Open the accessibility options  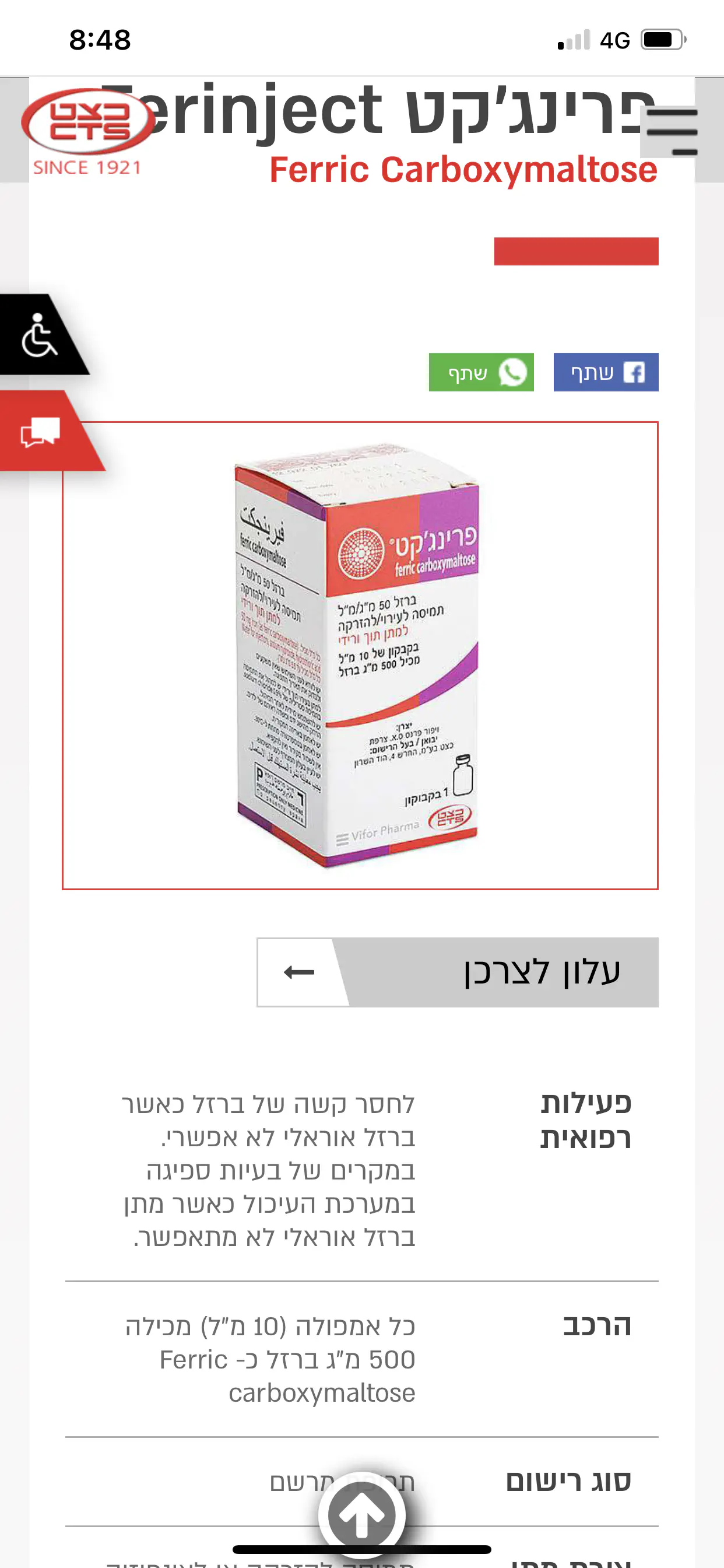[39, 335]
